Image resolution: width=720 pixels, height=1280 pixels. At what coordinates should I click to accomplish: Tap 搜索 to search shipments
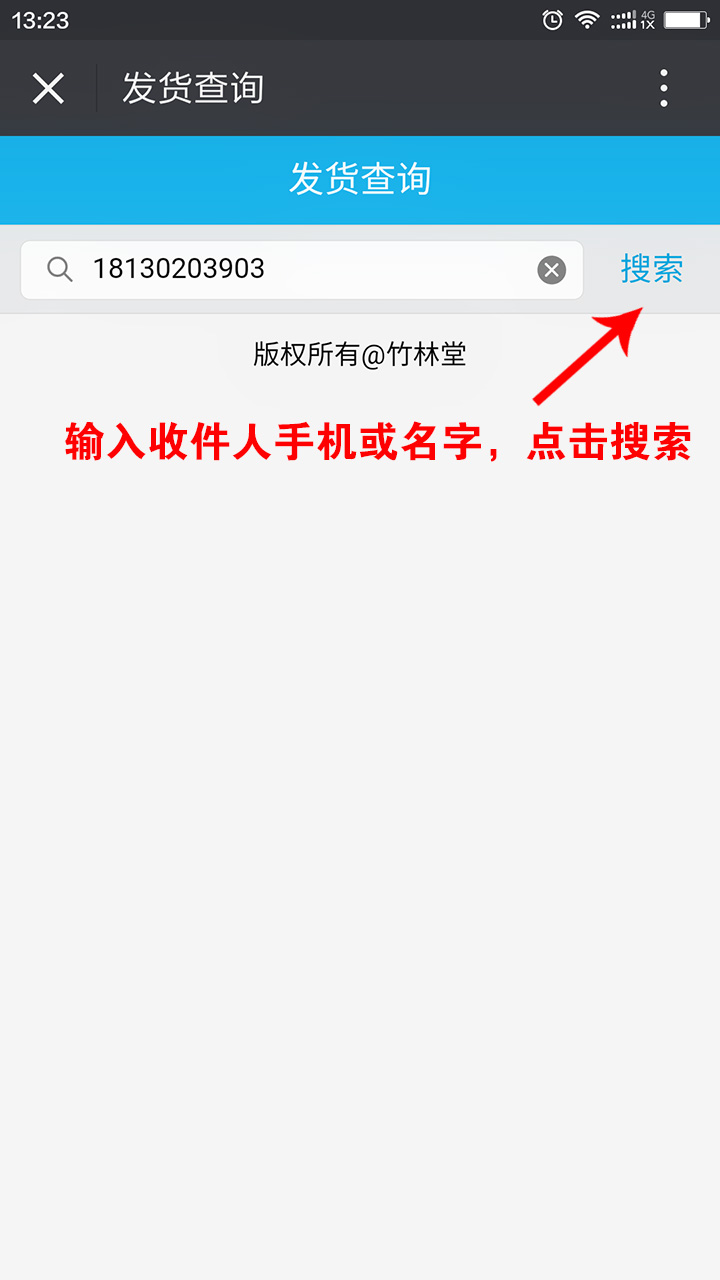tap(652, 268)
